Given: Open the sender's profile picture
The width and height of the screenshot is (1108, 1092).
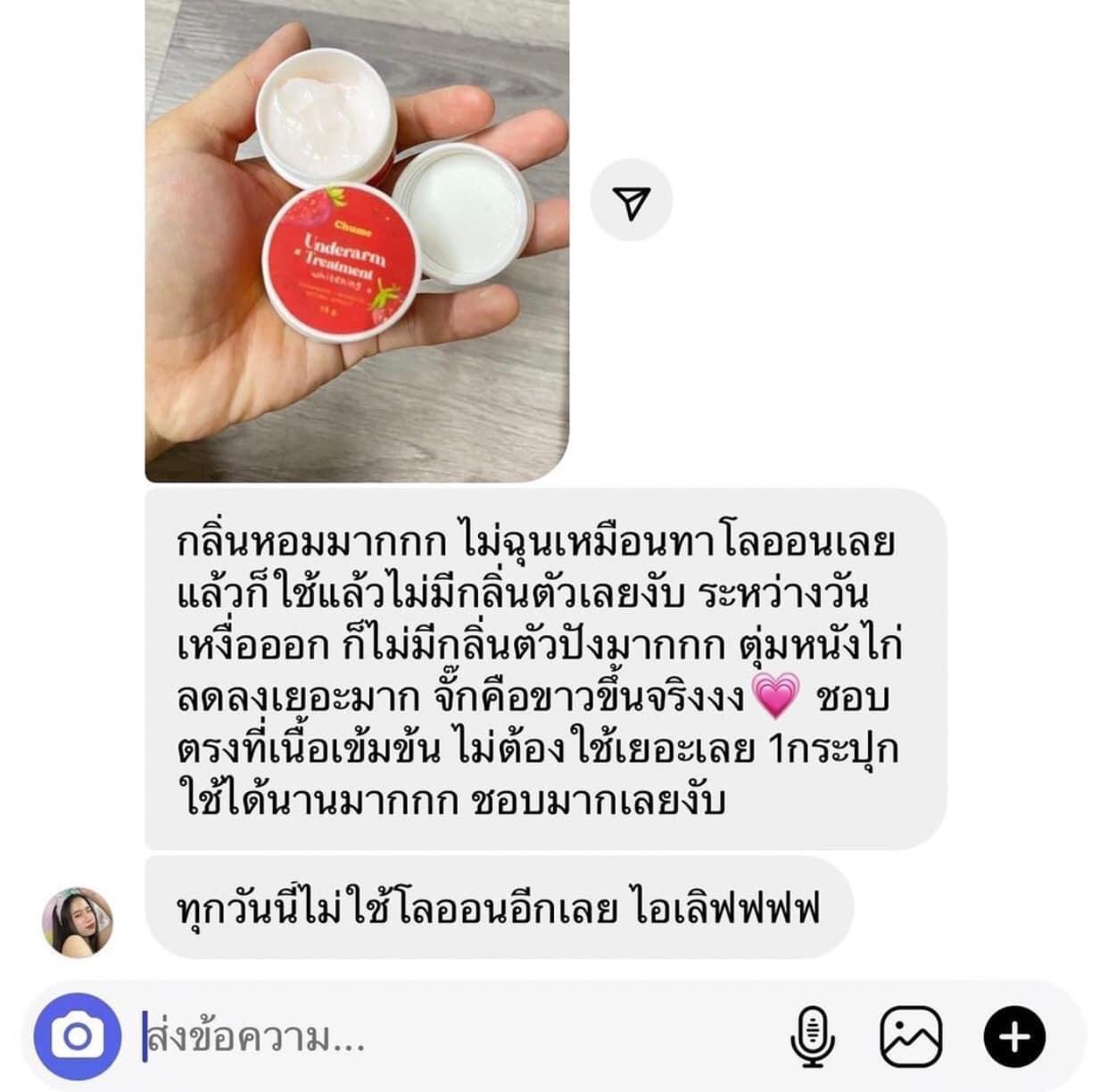Looking at the screenshot, I should click(x=79, y=922).
